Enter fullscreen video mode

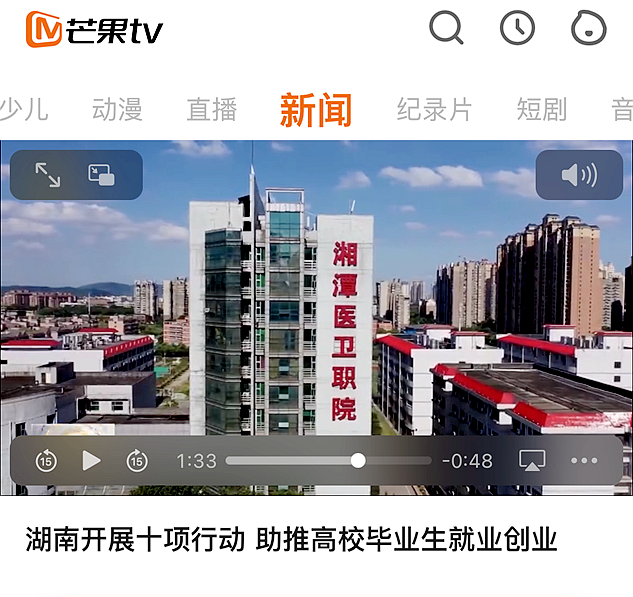pos(47,175)
